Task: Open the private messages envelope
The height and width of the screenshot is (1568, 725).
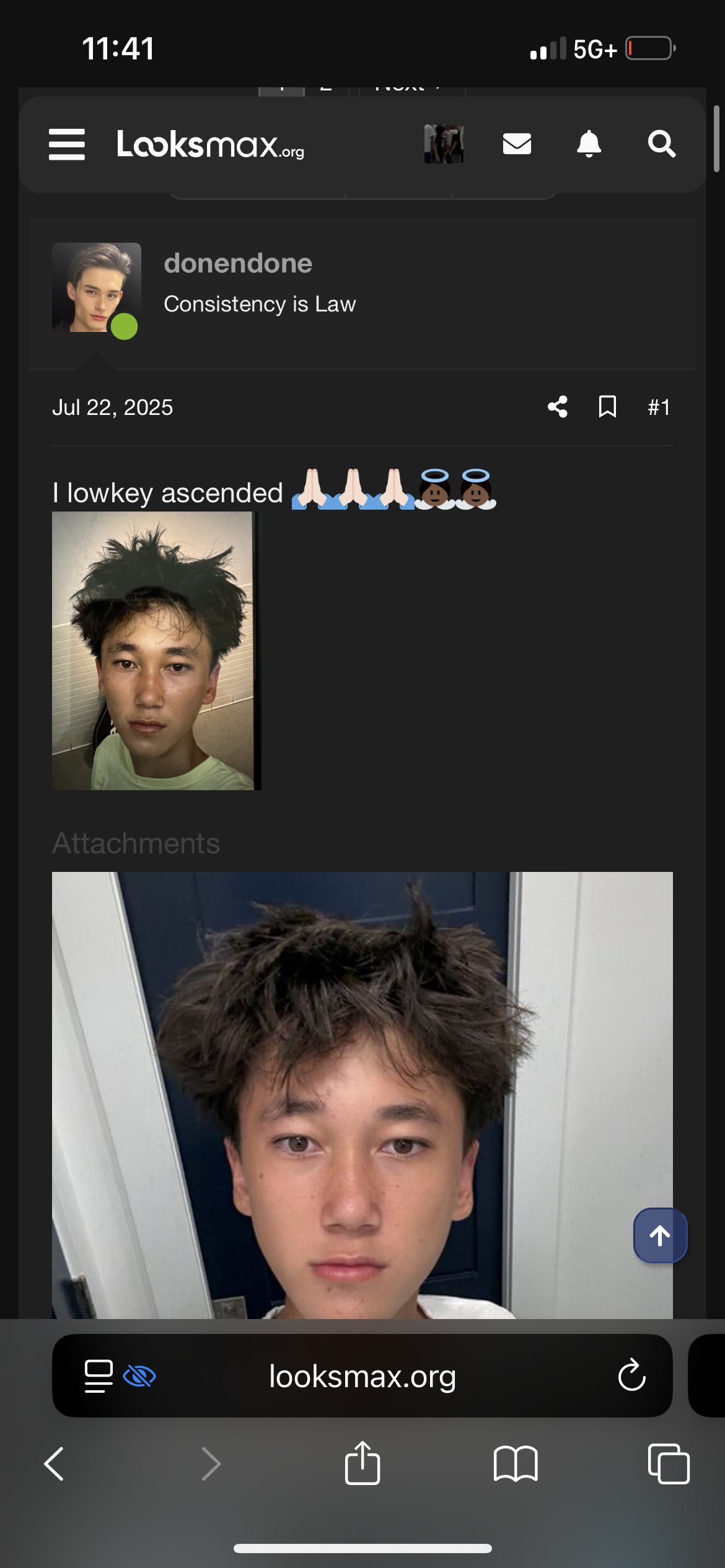Action: tap(517, 144)
